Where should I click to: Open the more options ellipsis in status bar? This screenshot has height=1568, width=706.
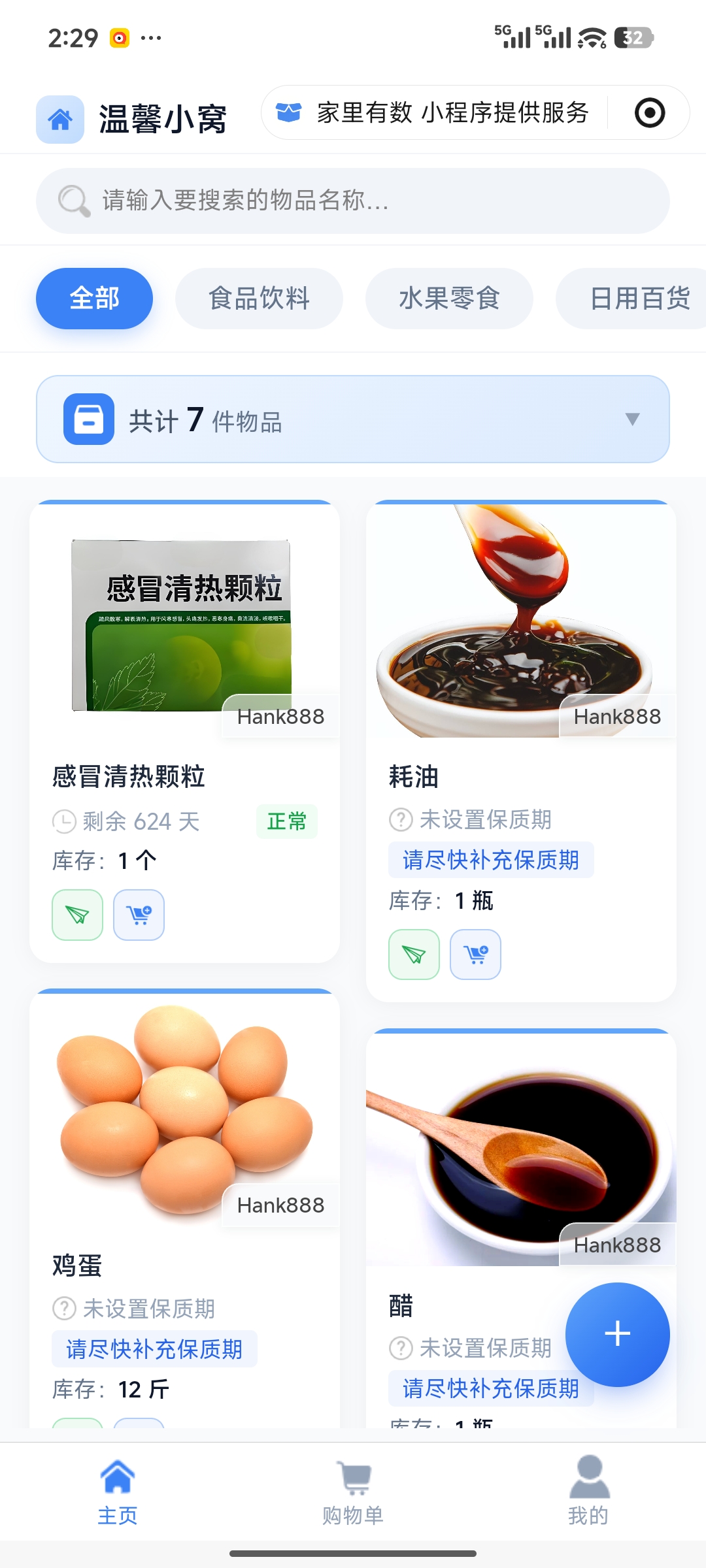click(151, 37)
